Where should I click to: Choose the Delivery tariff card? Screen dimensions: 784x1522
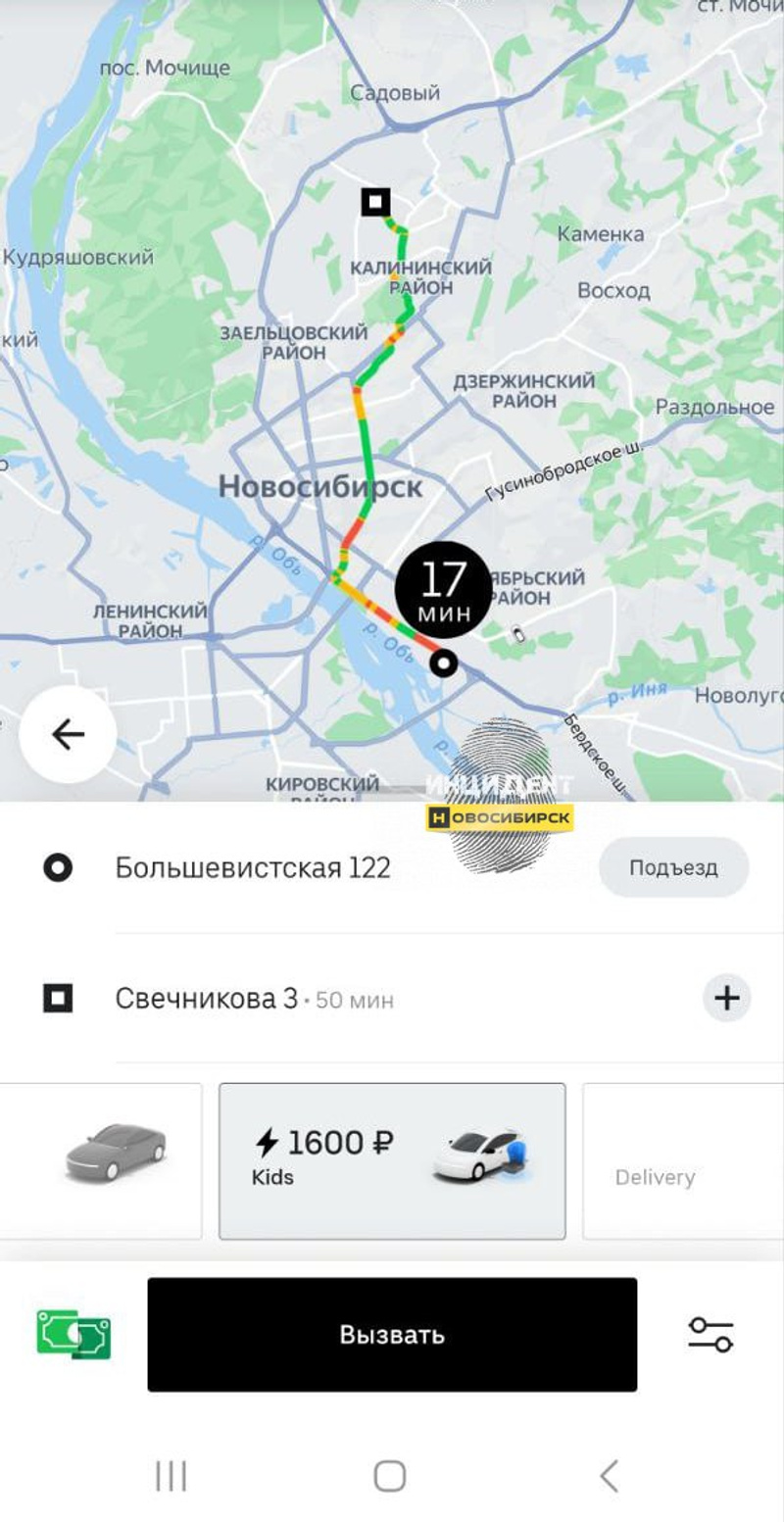click(681, 1160)
